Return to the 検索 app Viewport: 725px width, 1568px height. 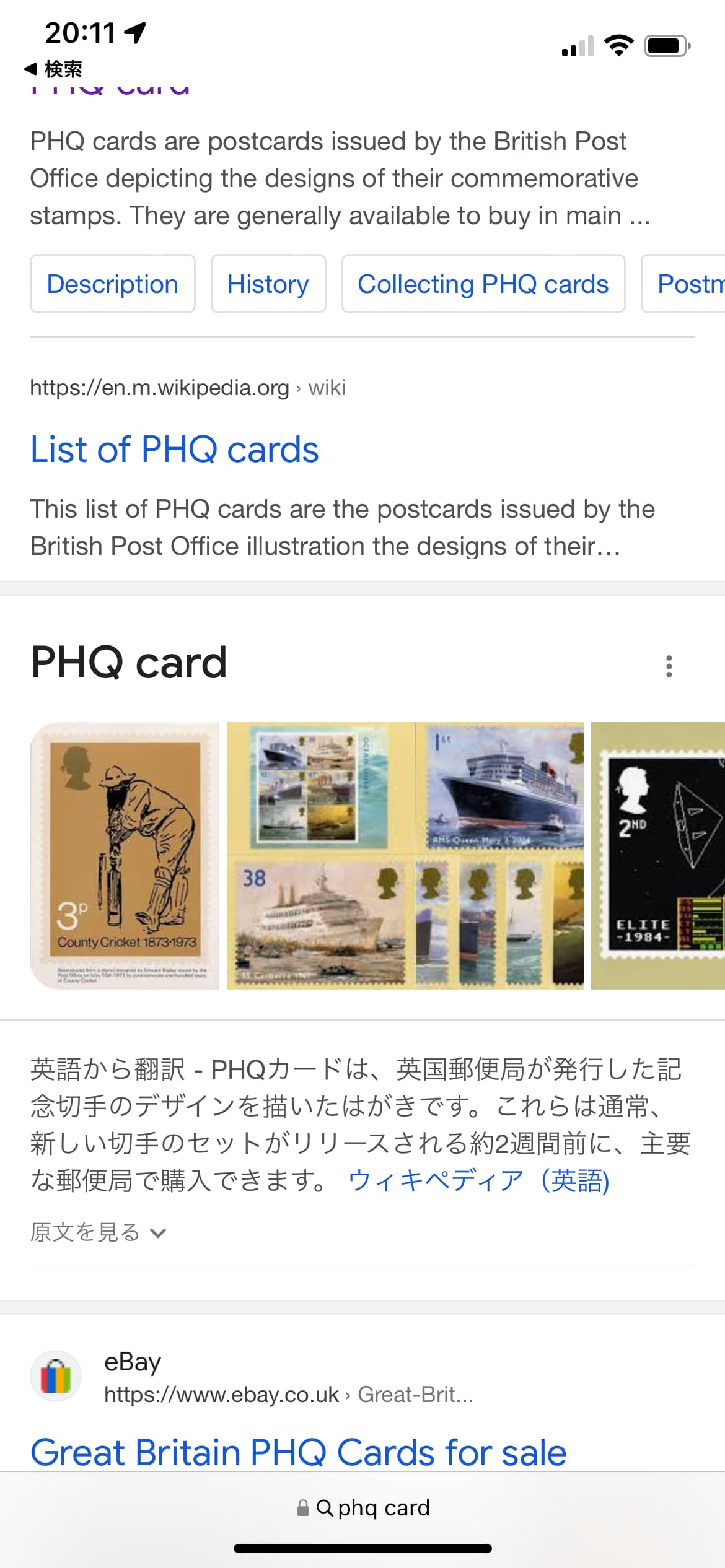click(x=53, y=69)
